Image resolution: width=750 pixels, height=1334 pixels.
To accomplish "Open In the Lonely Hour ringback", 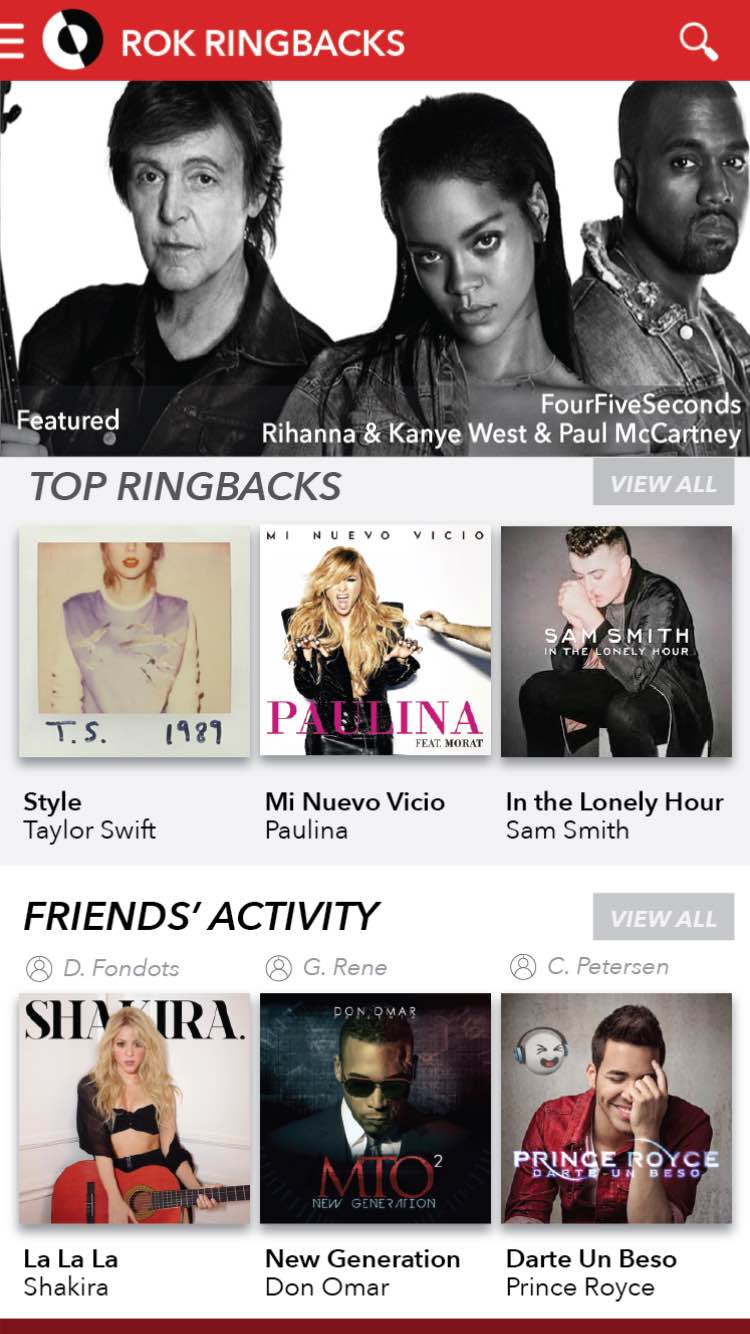I will [616, 641].
